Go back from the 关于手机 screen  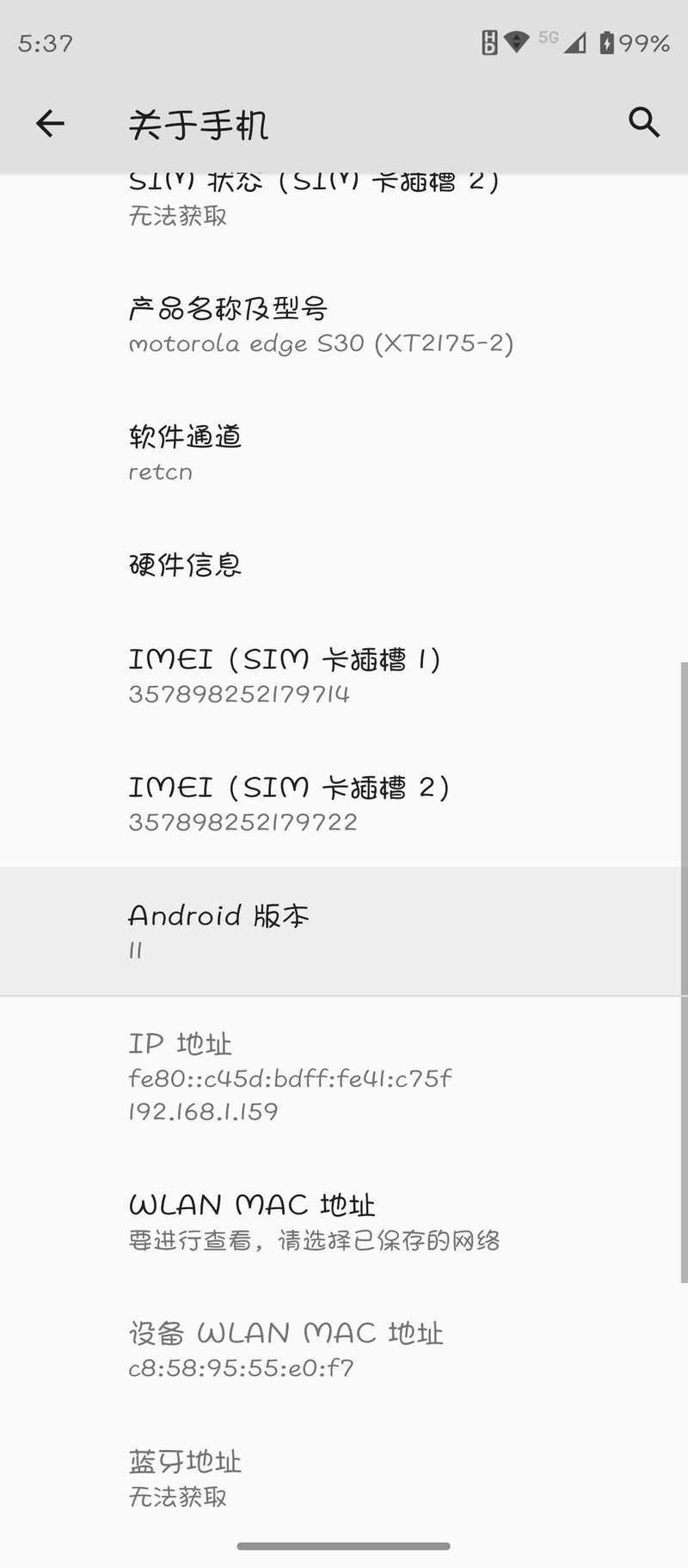tap(50, 123)
